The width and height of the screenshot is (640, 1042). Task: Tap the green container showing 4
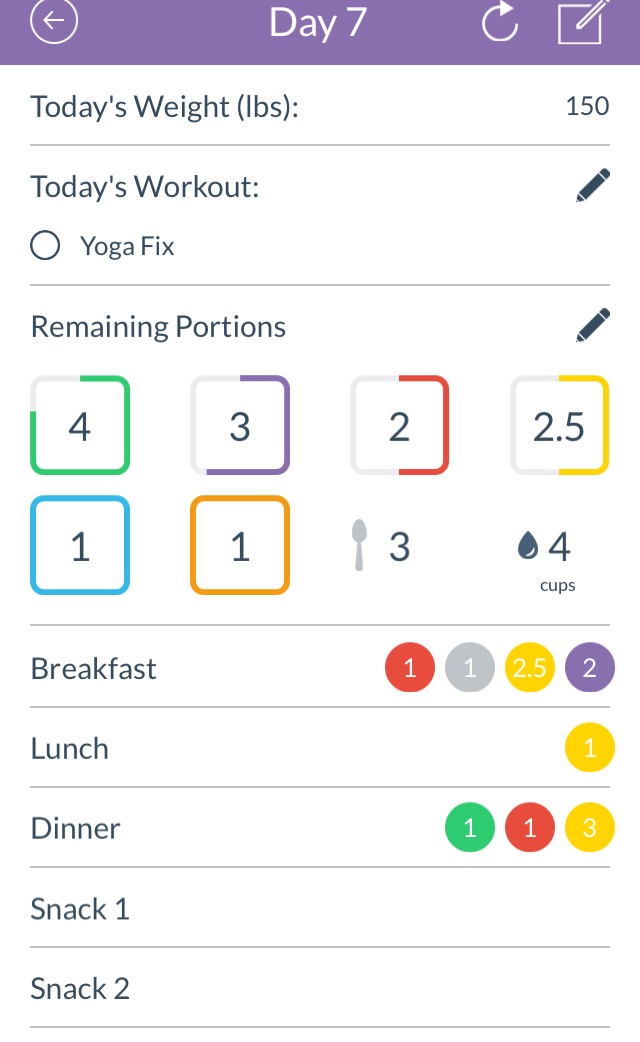pos(80,425)
